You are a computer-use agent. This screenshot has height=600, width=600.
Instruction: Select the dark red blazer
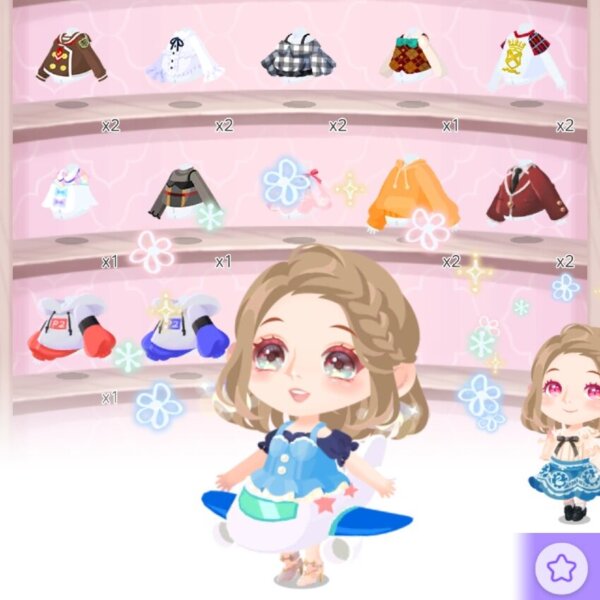[x=527, y=194]
